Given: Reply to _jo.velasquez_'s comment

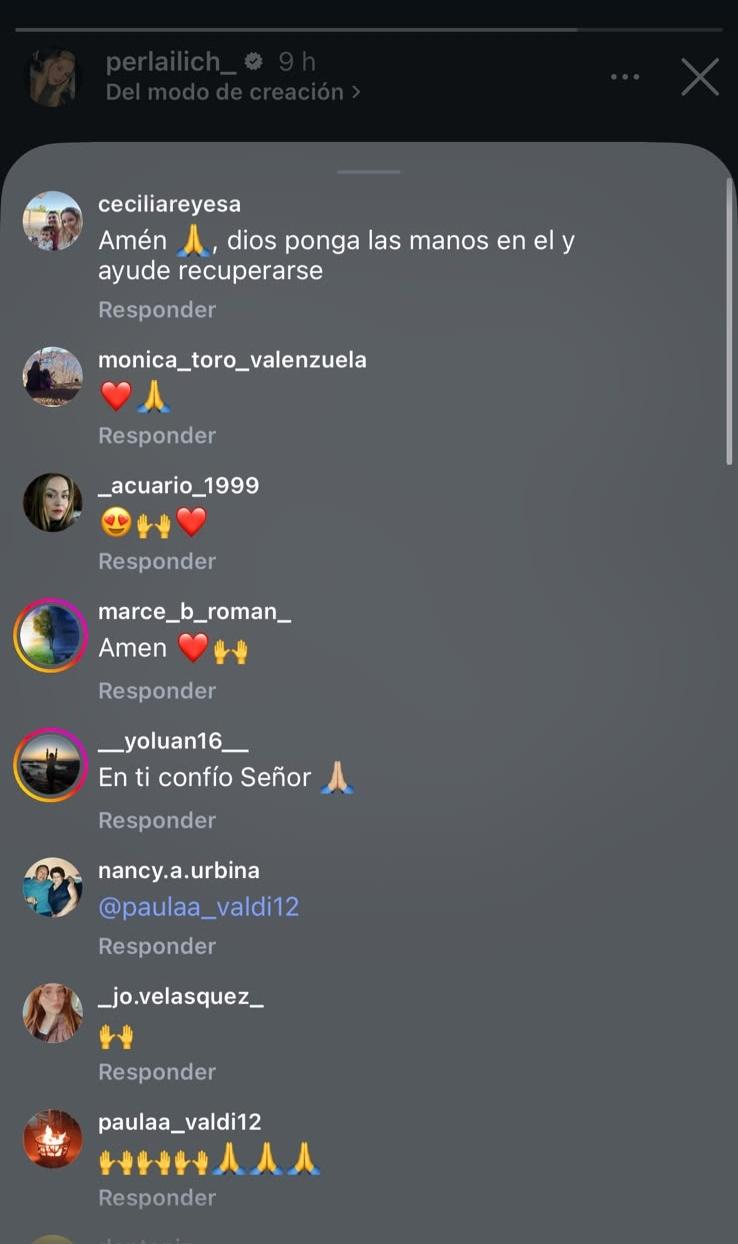Looking at the screenshot, I should coord(157,1072).
